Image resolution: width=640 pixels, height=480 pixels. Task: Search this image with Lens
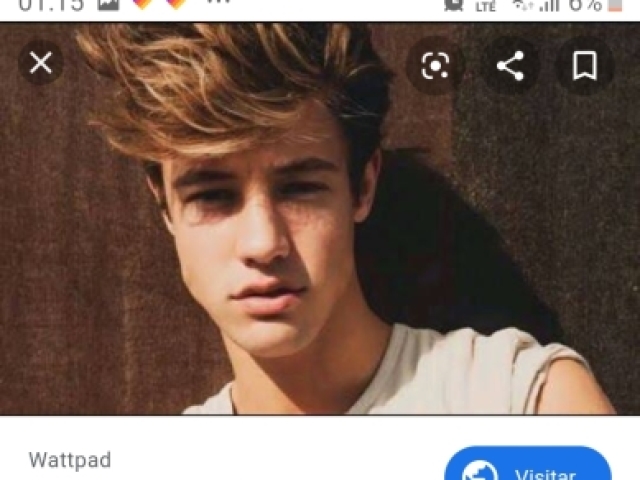[436, 66]
